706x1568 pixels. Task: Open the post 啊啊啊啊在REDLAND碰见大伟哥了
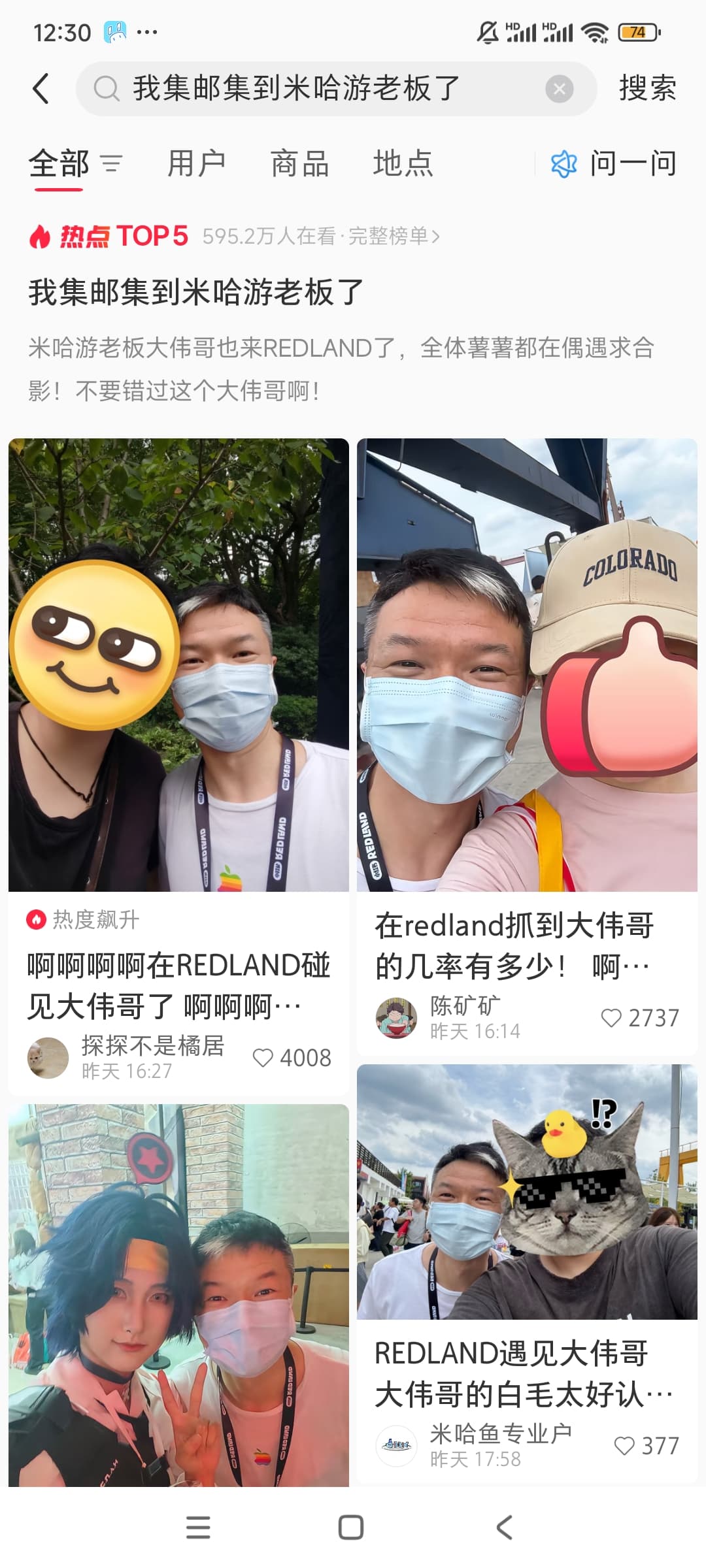pos(178,985)
